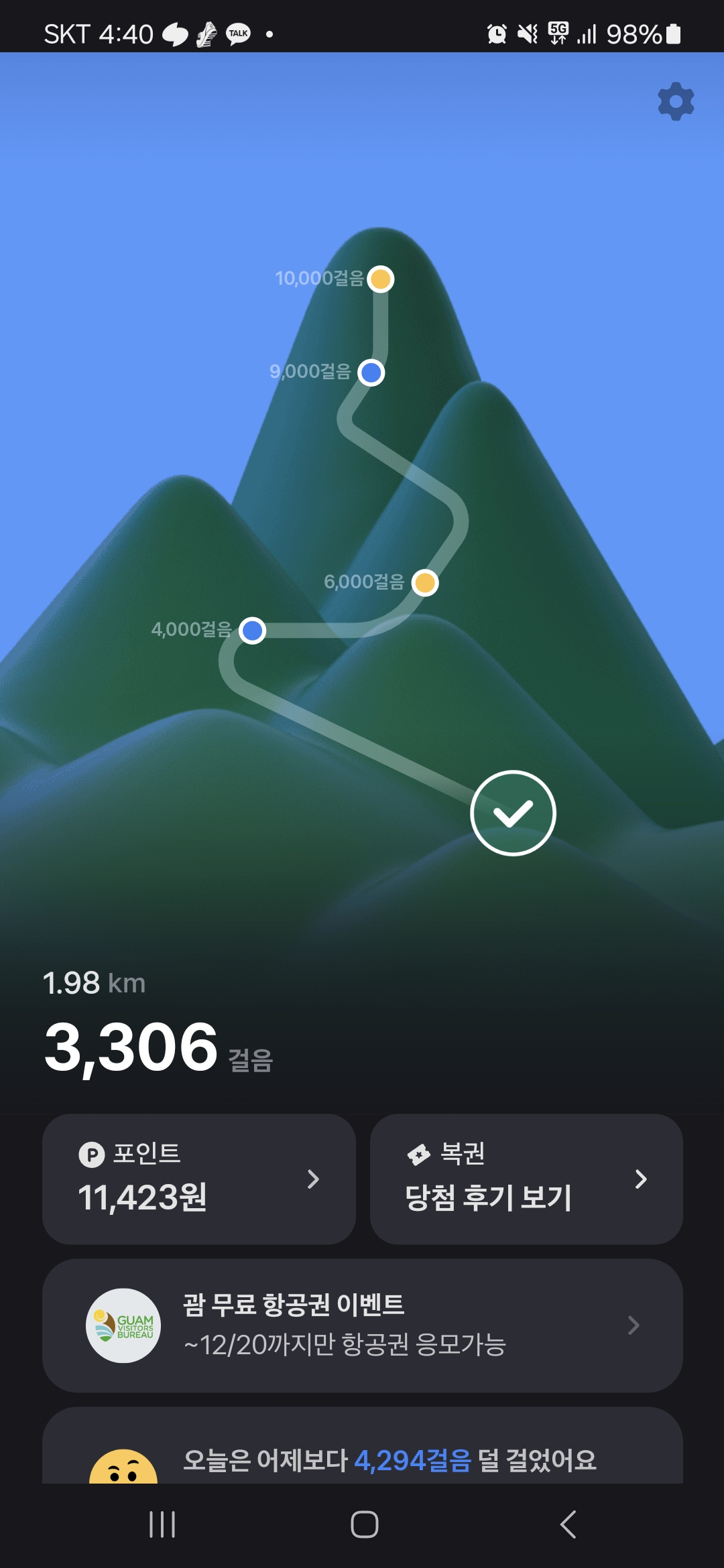Go to the system home screen
The width and height of the screenshot is (724, 1568).
364,1524
